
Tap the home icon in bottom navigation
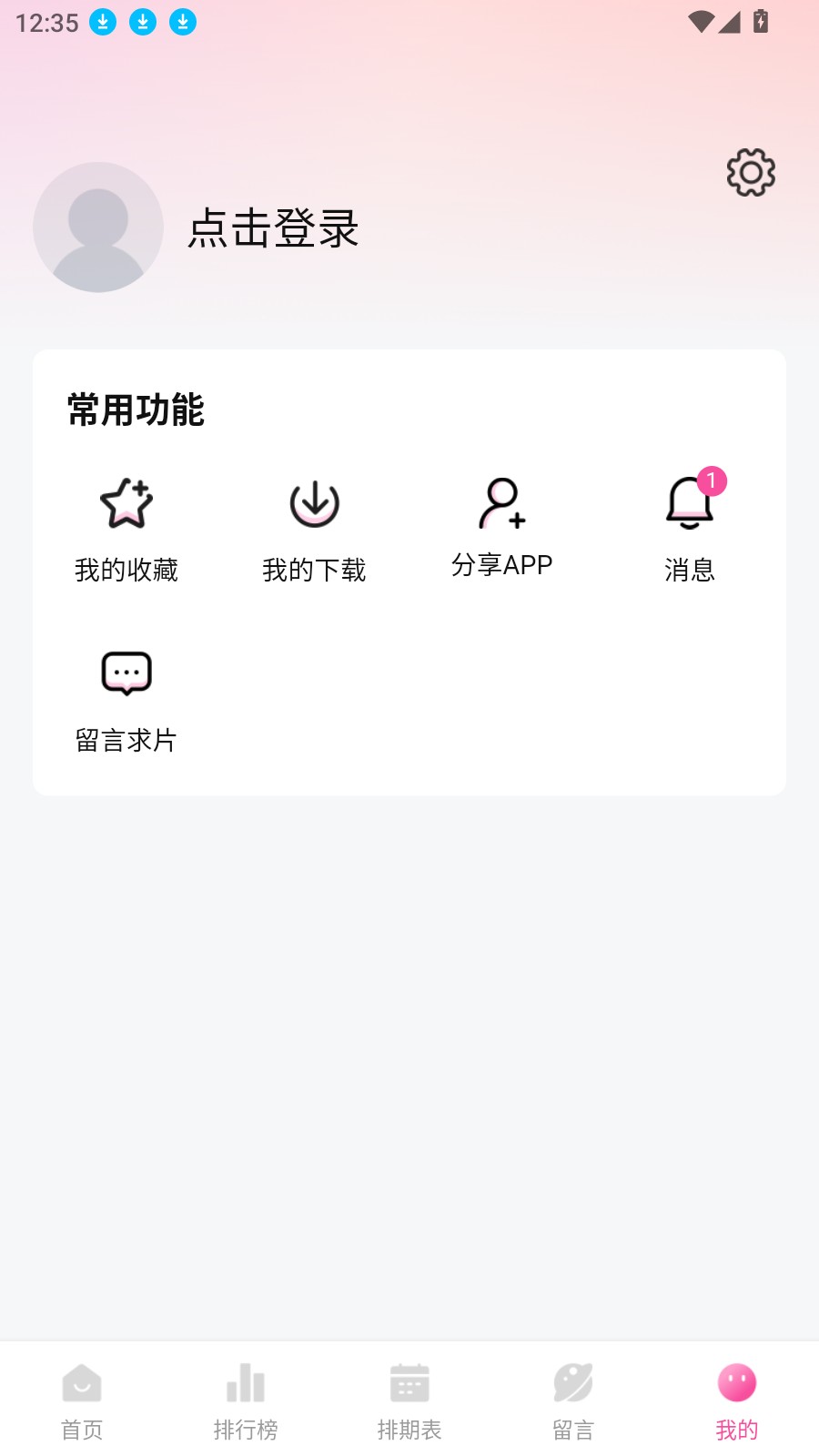click(82, 1381)
